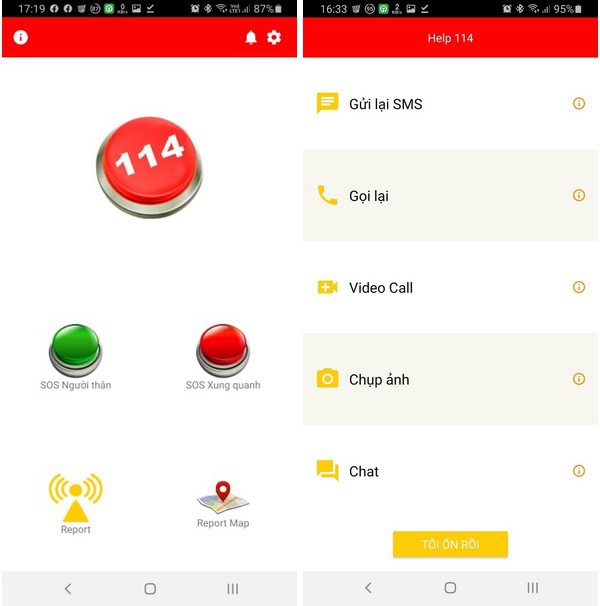The image size is (600, 606).
Task: Select Gửi lại SMS option
Action: 385,103
